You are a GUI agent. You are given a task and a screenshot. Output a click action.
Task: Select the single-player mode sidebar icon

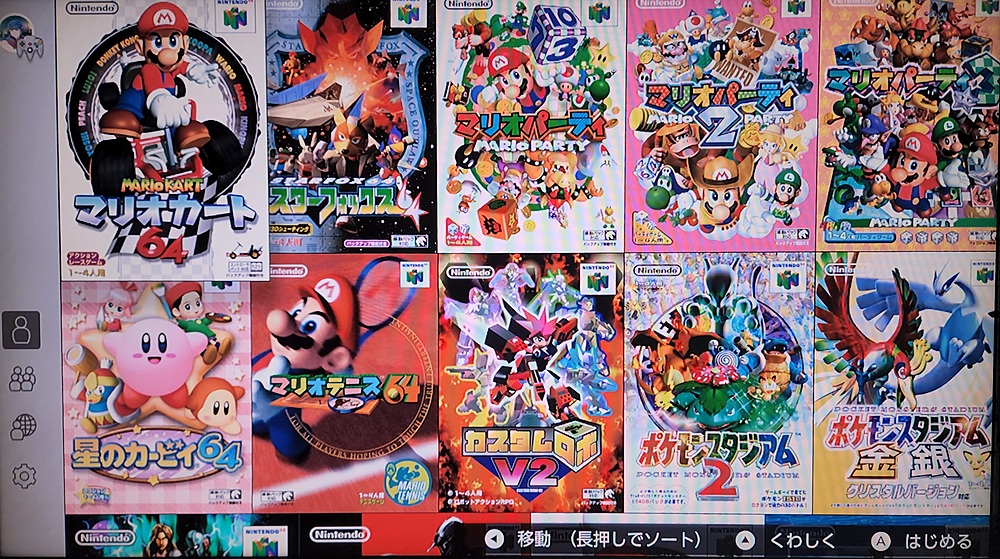click(22, 330)
